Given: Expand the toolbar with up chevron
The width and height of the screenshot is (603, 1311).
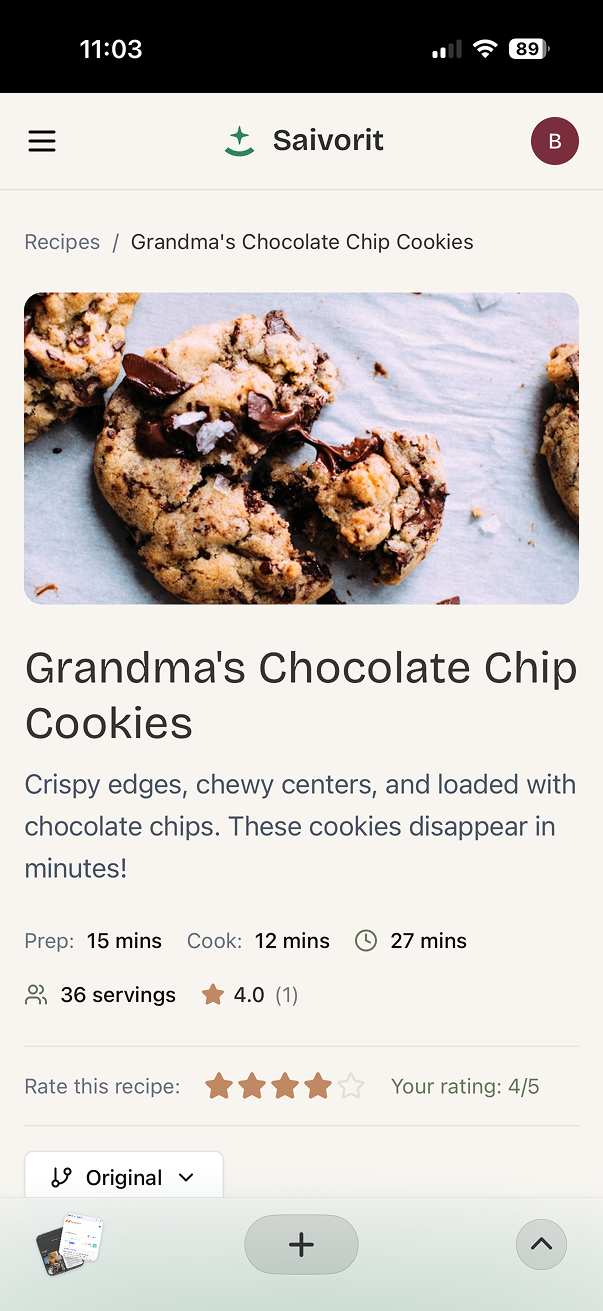Looking at the screenshot, I should [x=541, y=1244].
